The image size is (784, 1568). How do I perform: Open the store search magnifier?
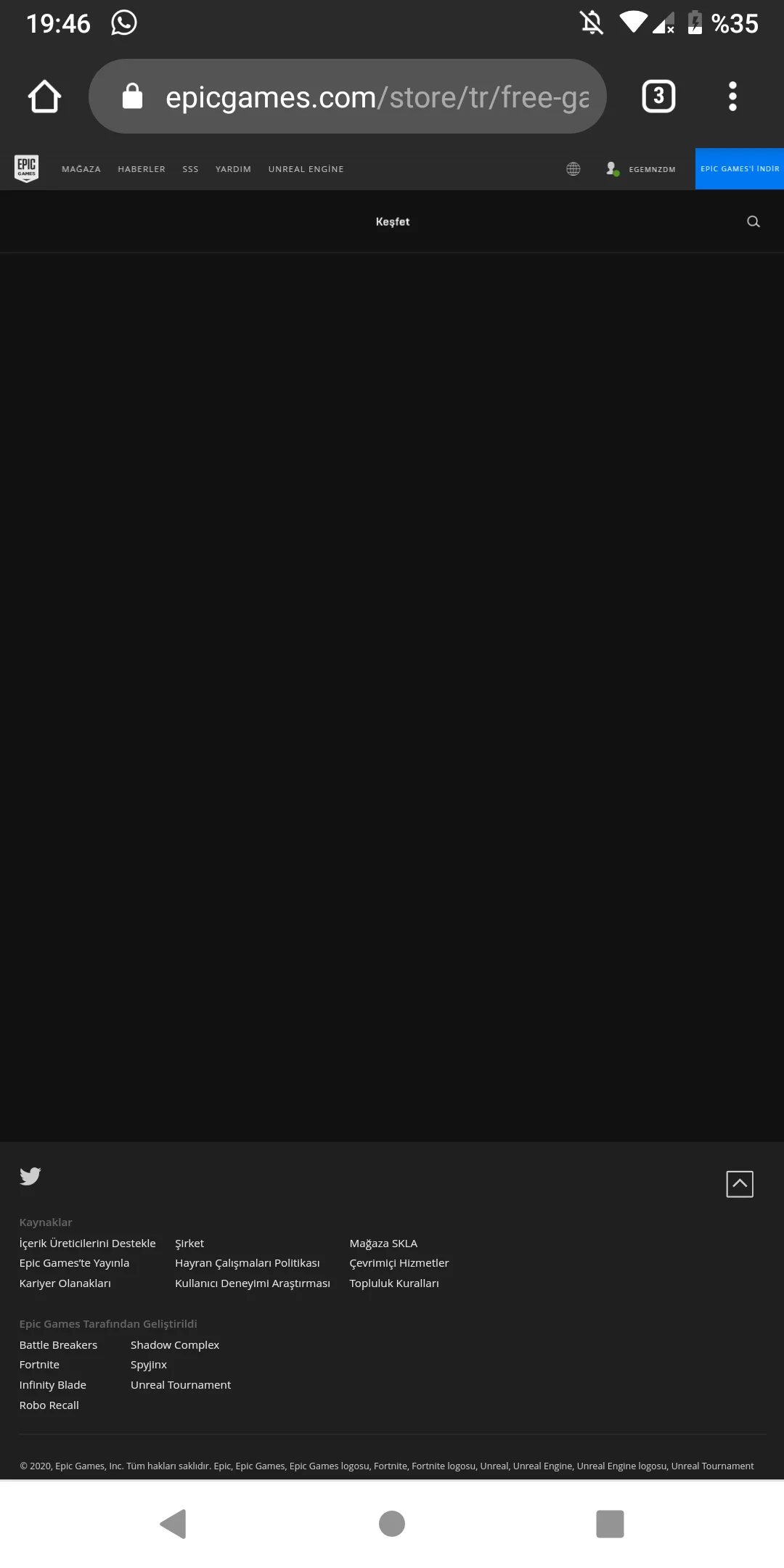[754, 221]
